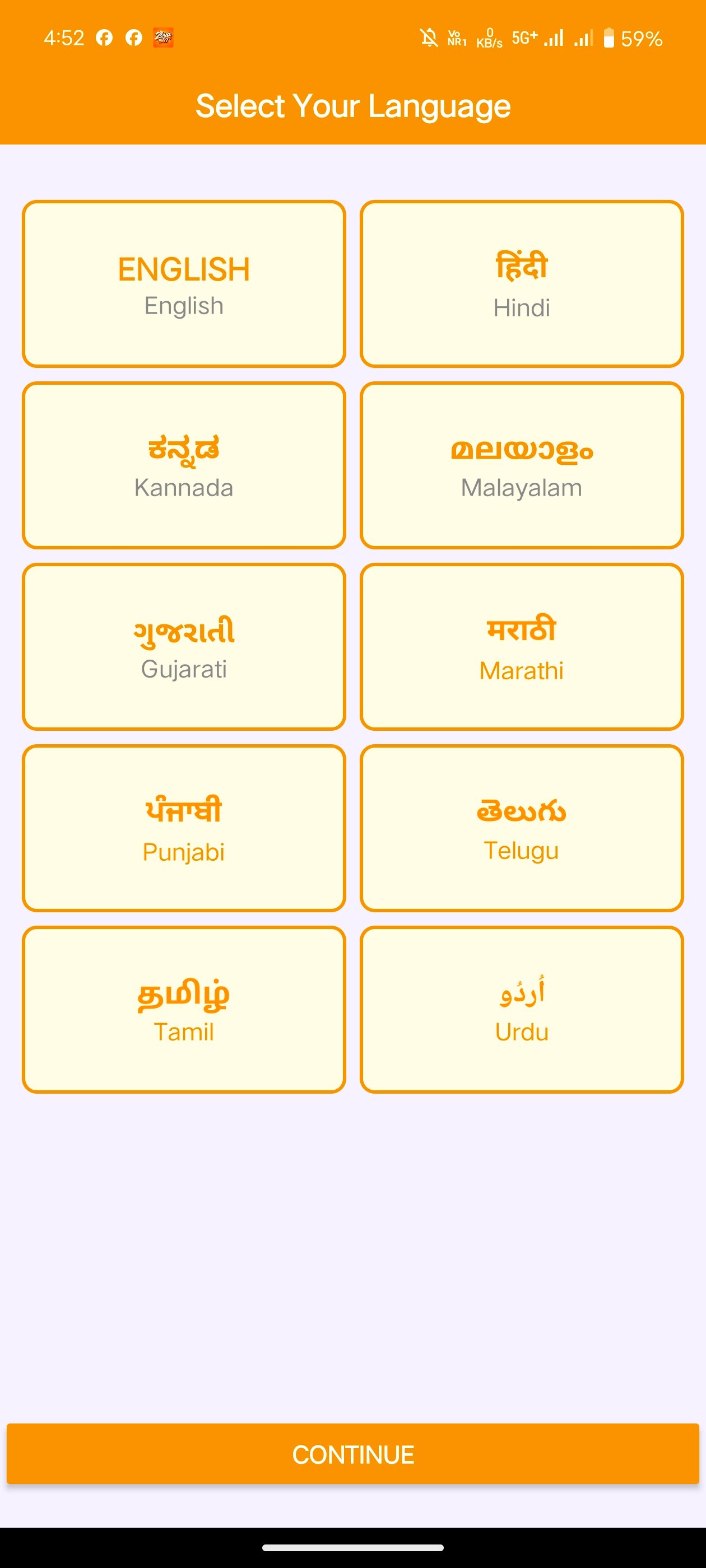Hit the Continue button
This screenshot has height=1568, width=706.
[352, 1454]
